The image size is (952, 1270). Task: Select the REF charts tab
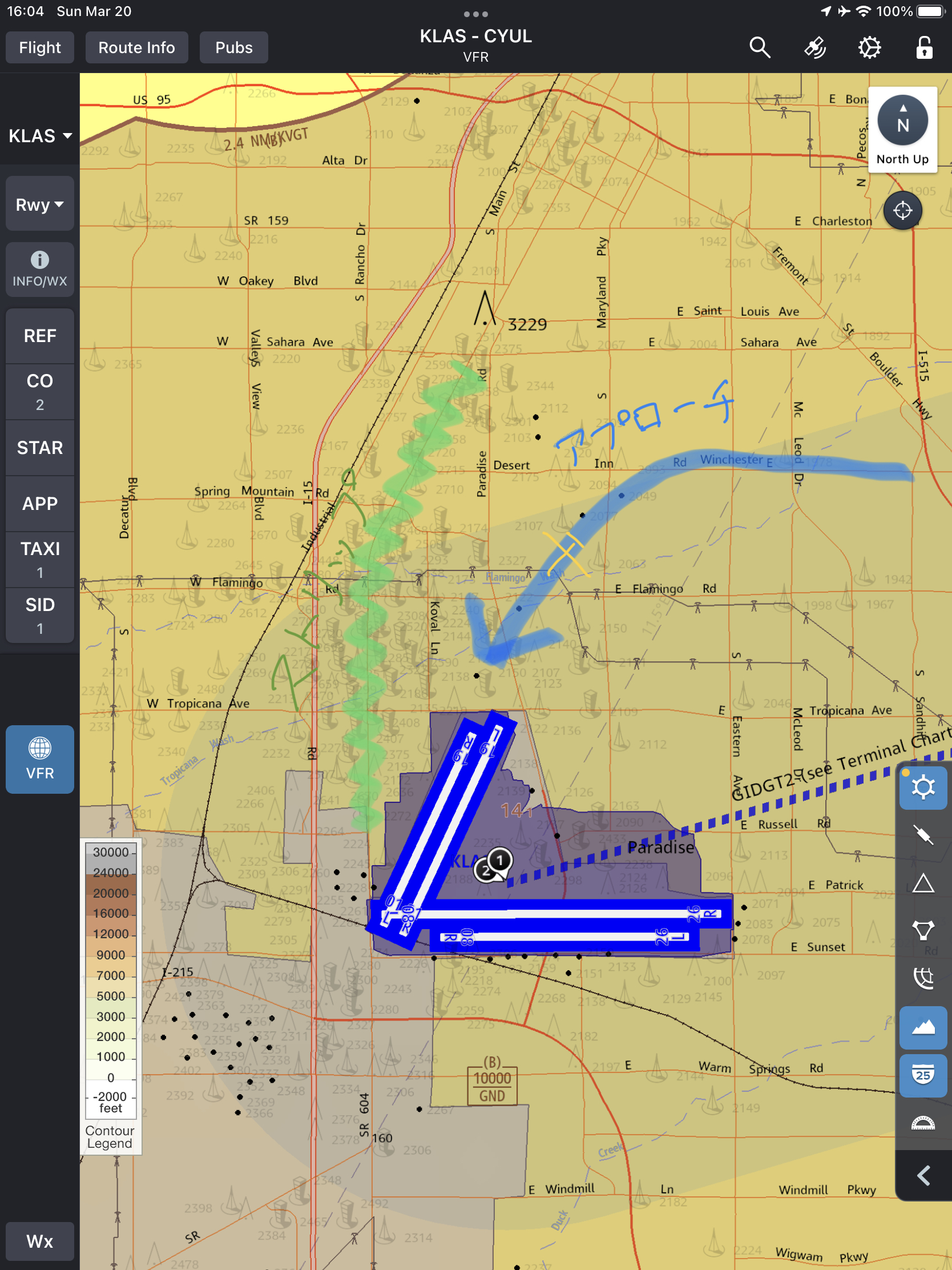39,336
